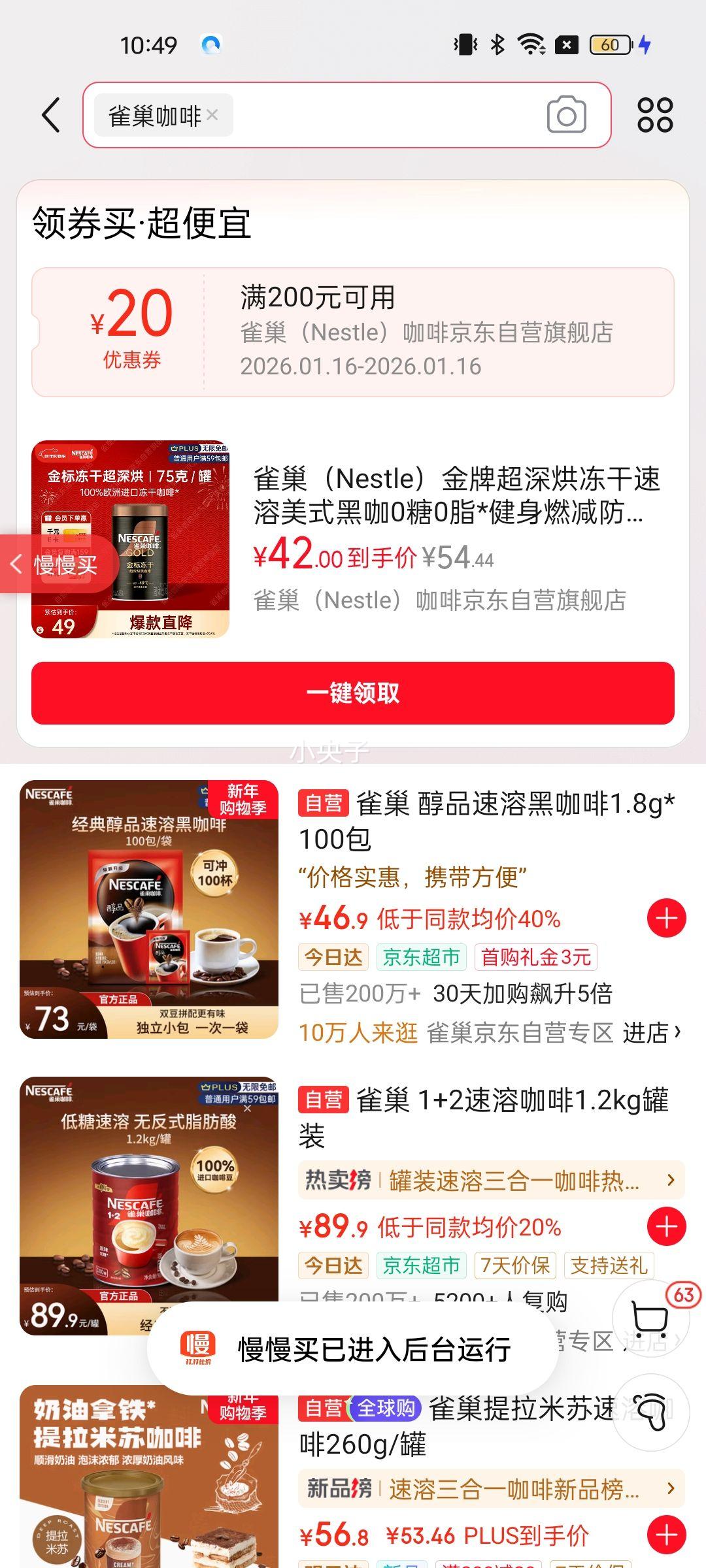Open the grid menu beside search bar
Image resolution: width=706 pixels, height=1568 pixels.
pyautogui.click(x=655, y=115)
